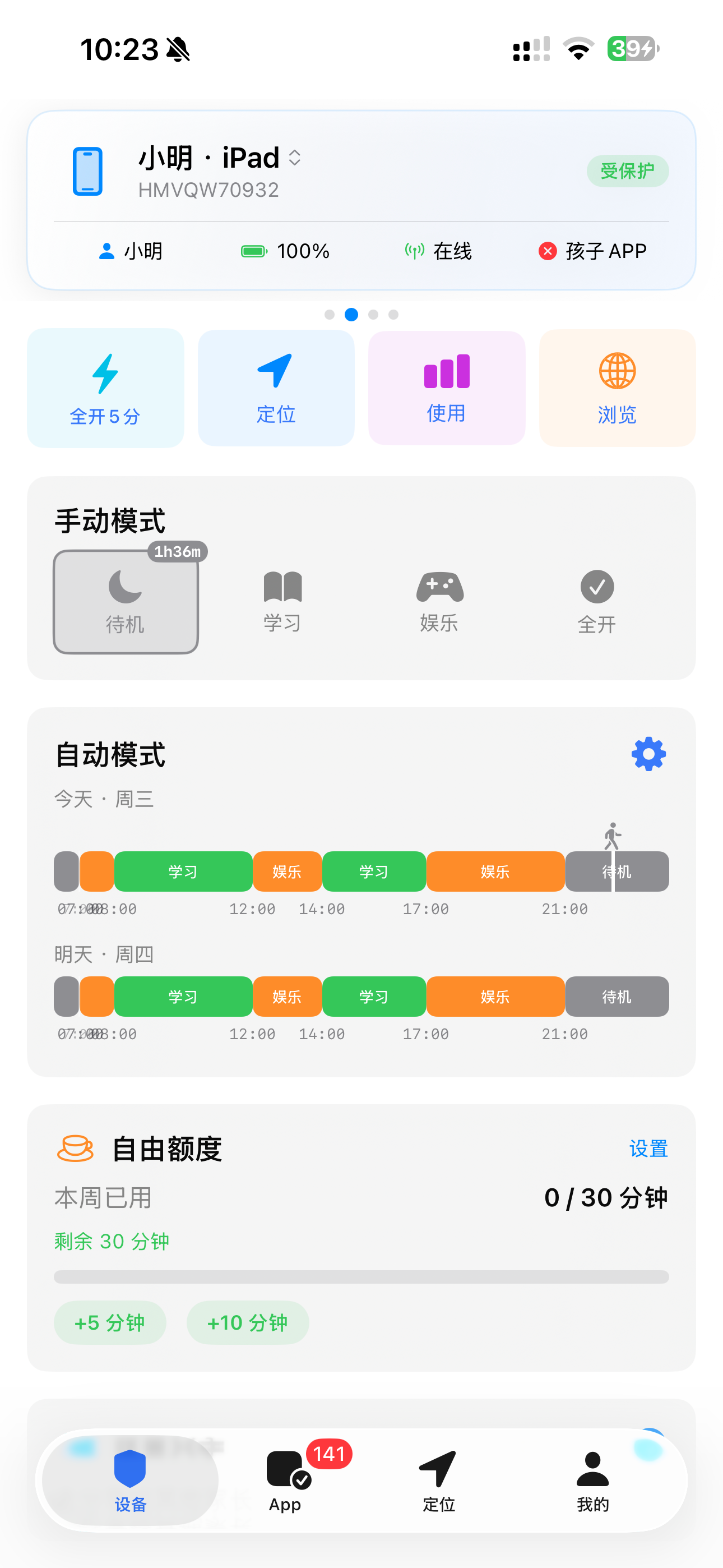Open the 浏览 browsing card

click(617, 388)
